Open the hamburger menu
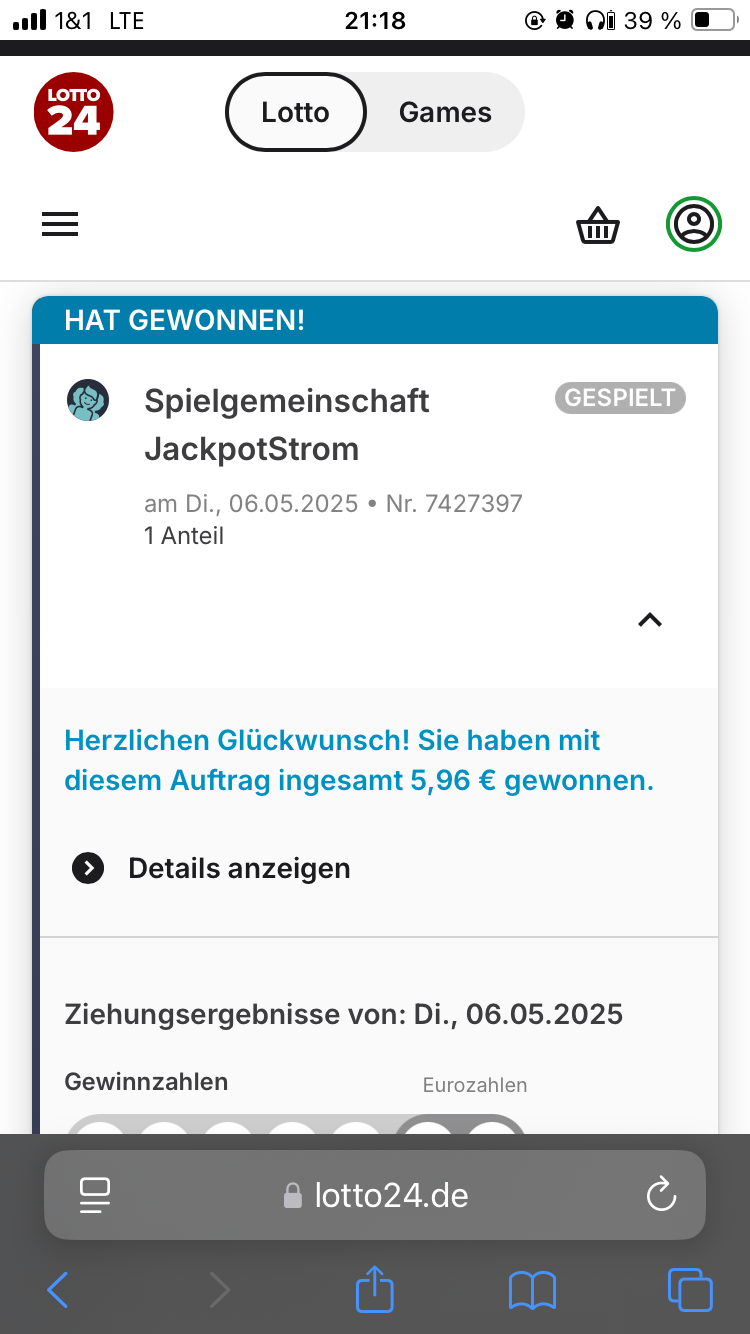The width and height of the screenshot is (750, 1334). coord(60,225)
